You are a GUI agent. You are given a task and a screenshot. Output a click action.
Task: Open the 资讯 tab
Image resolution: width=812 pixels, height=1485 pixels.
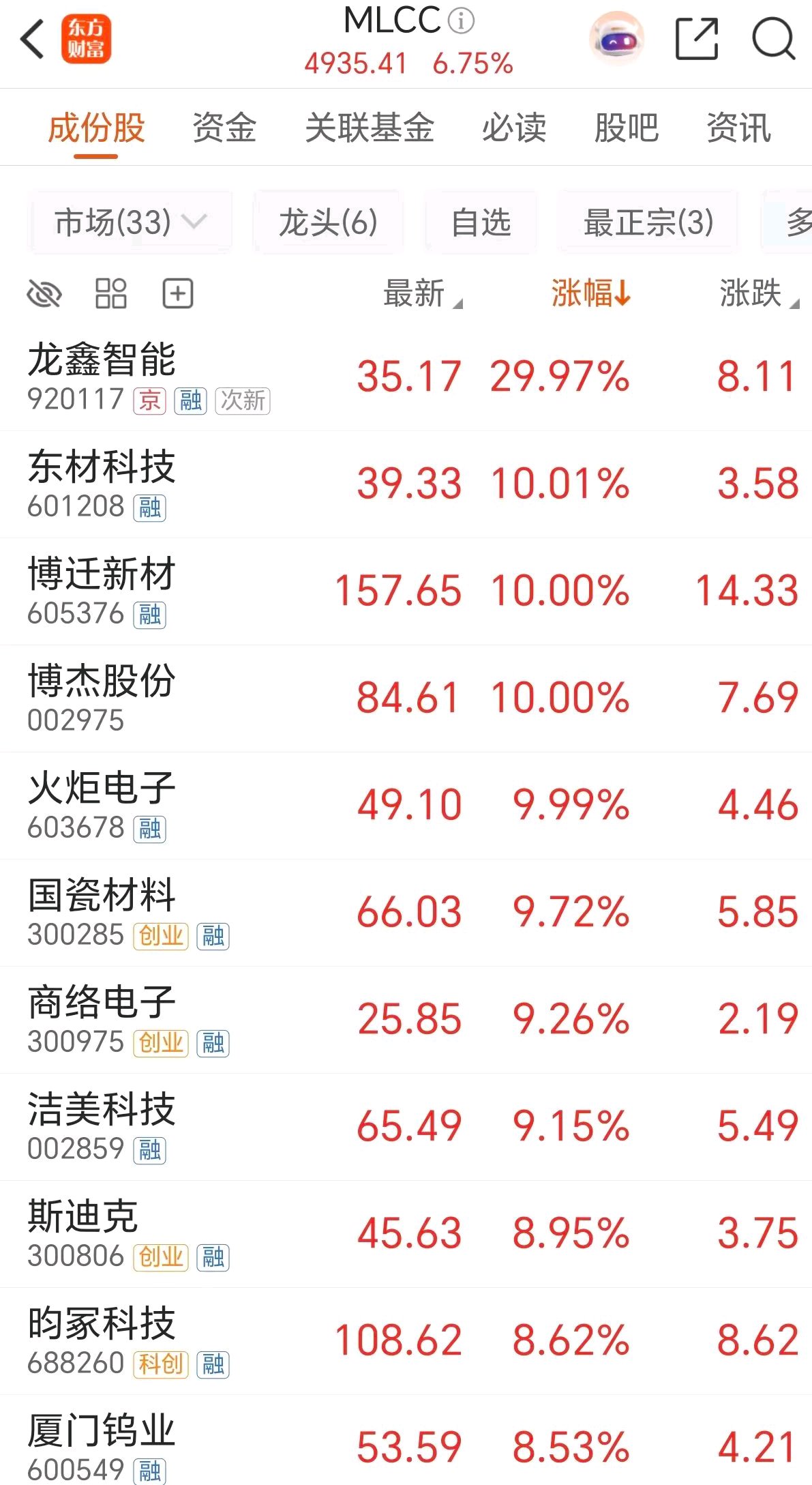[x=739, y=128]
